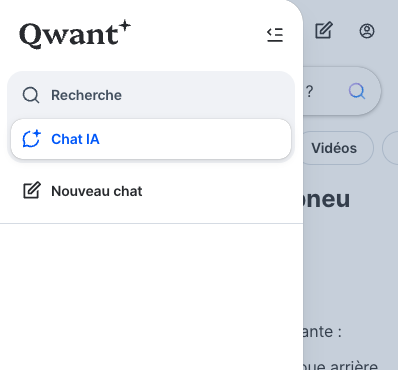Select the Chat IA option
Viewport: 398px width, 370px height.
pos(151,139)
